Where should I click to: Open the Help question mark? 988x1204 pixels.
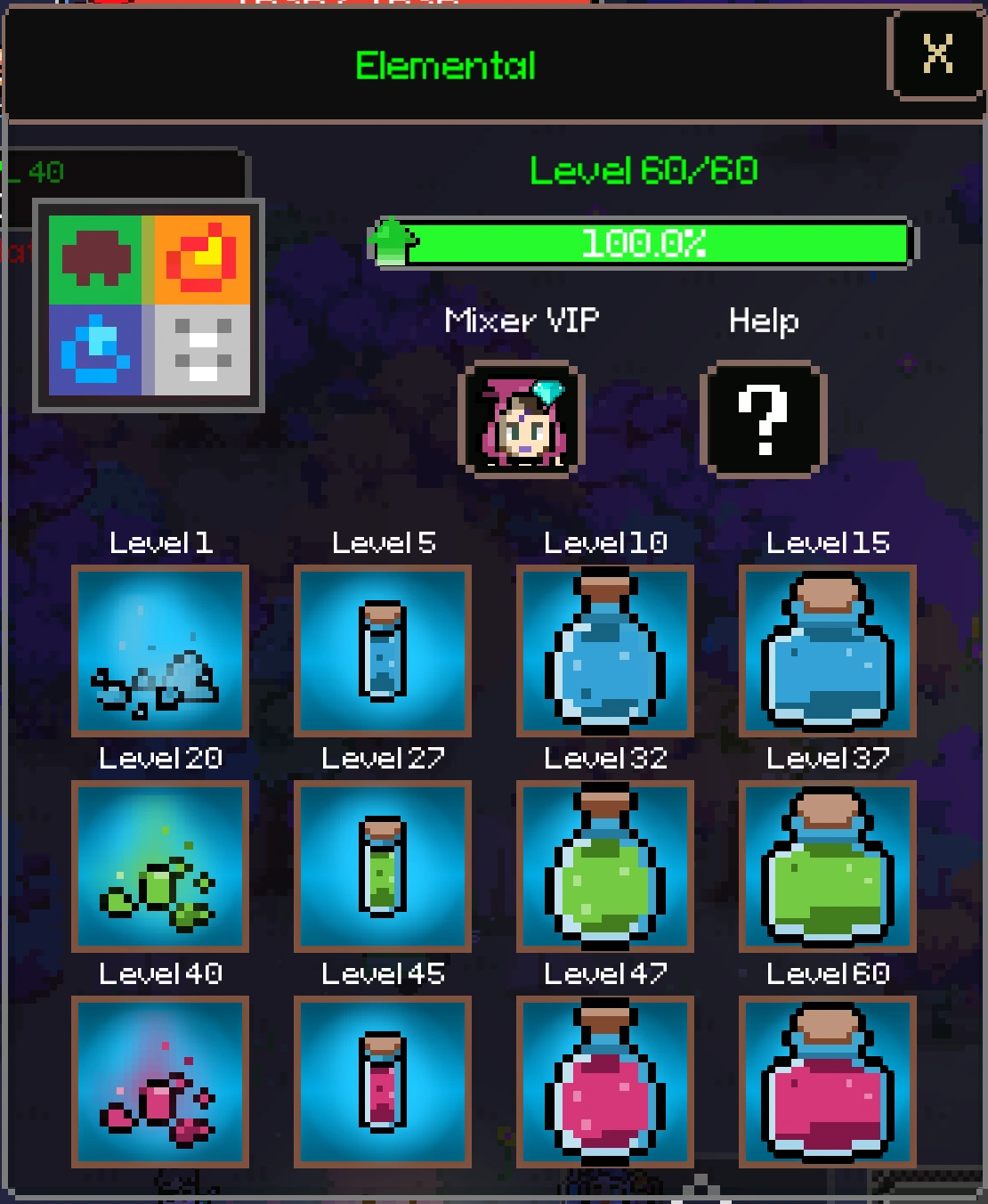click(764, 419)
